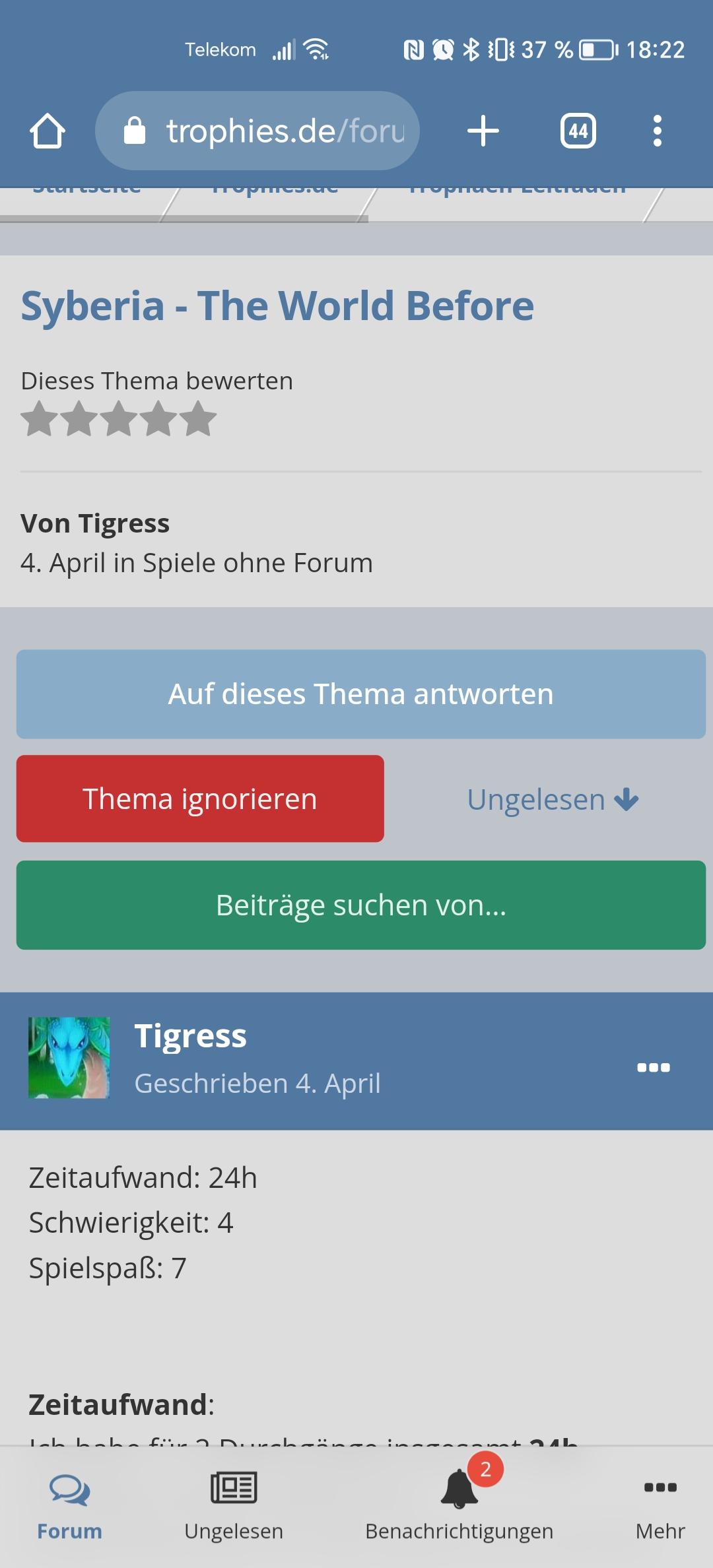Open the tab switcher showing 44

578,131
